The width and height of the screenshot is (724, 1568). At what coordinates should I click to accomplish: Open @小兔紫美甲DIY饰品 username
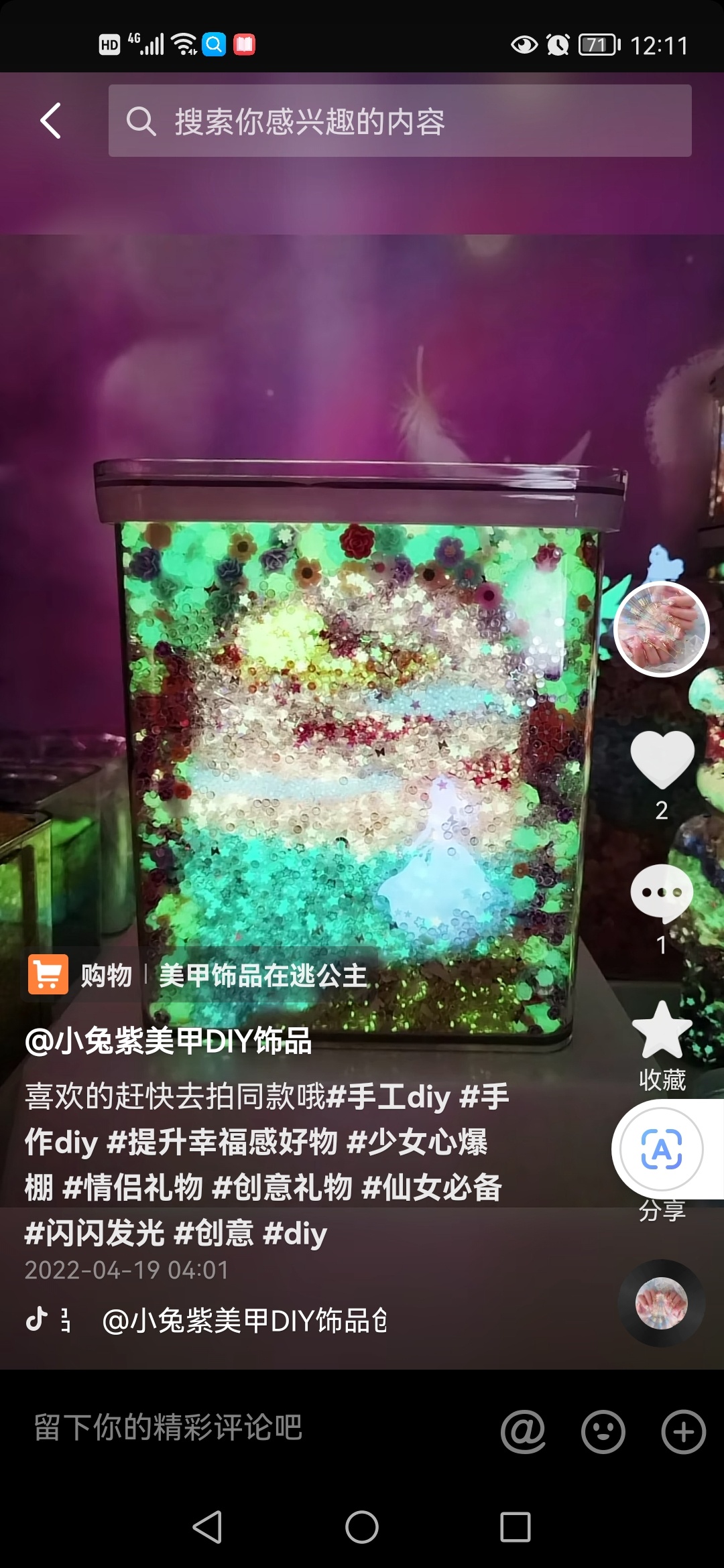(x=168, y=1041)
